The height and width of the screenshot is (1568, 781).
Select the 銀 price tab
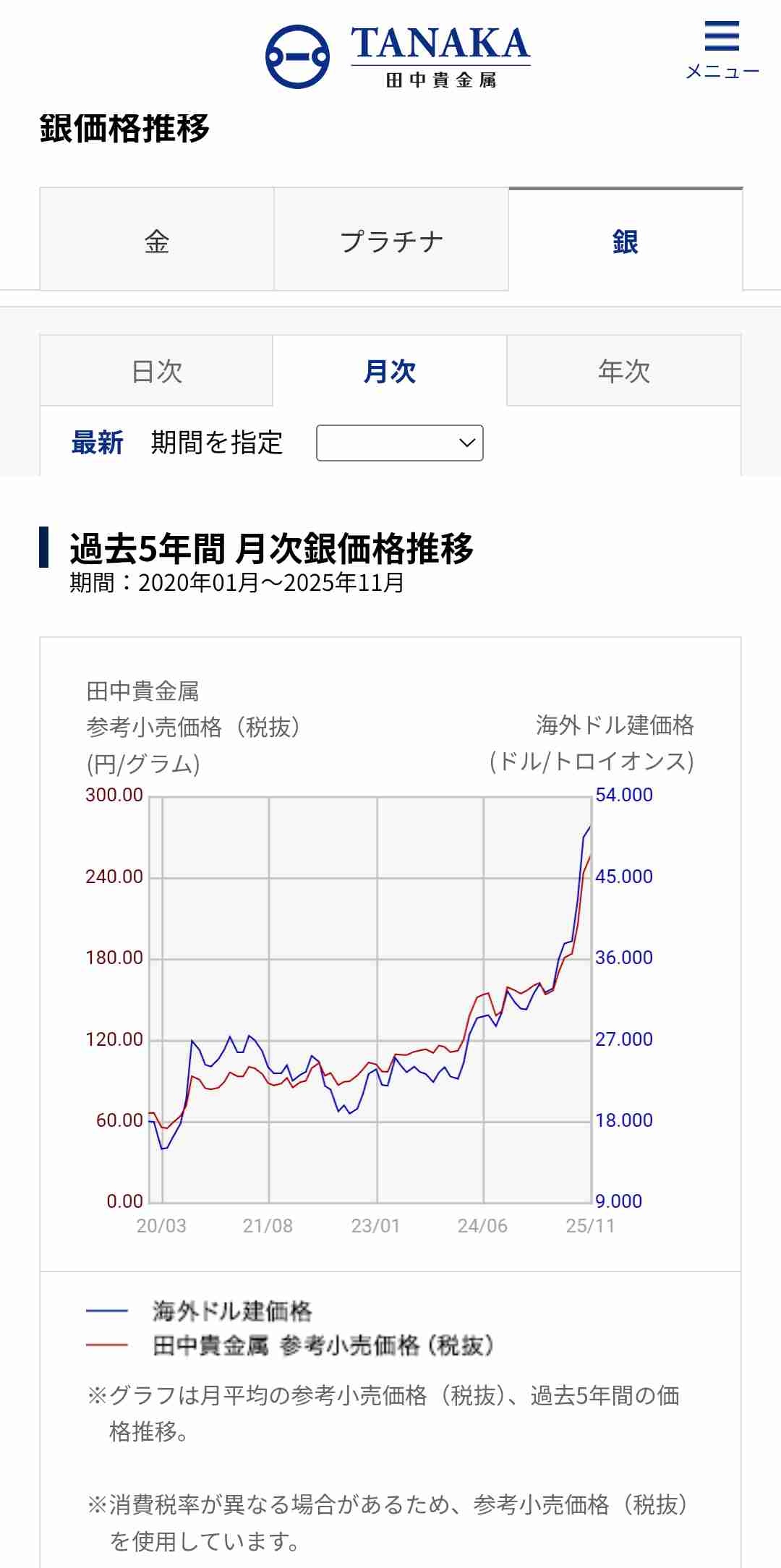click(x=626, y=241)
